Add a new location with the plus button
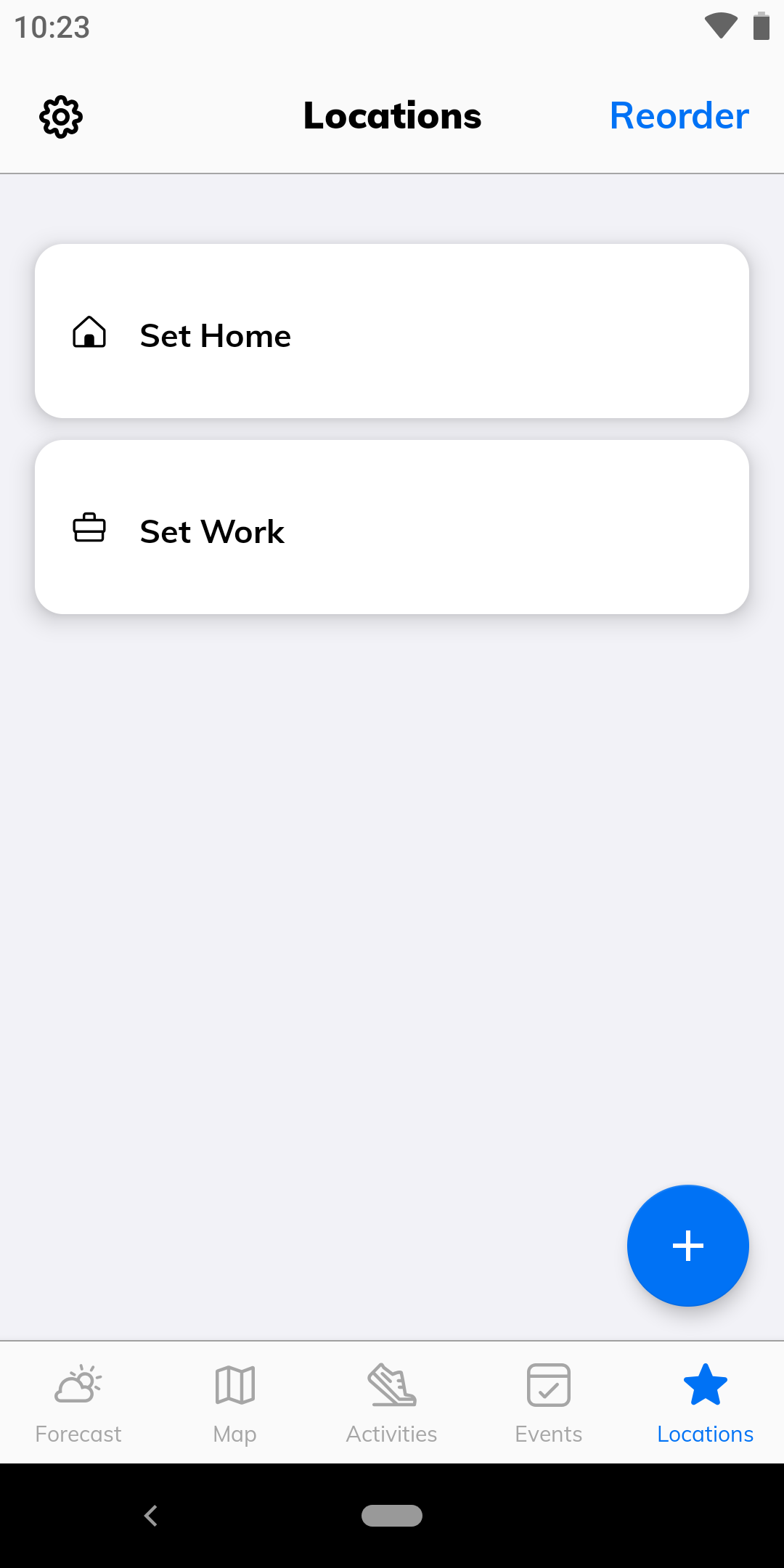The image size is (784, 1568). (x=688, y=1246)
